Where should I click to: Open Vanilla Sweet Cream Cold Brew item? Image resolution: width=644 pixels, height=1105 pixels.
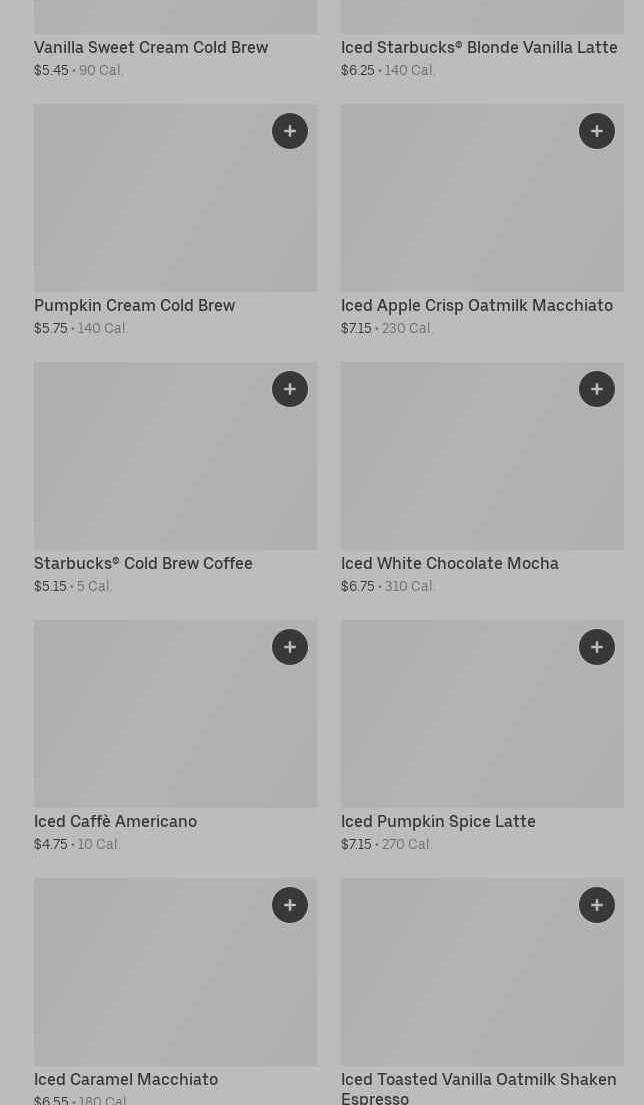pos(151,48)
